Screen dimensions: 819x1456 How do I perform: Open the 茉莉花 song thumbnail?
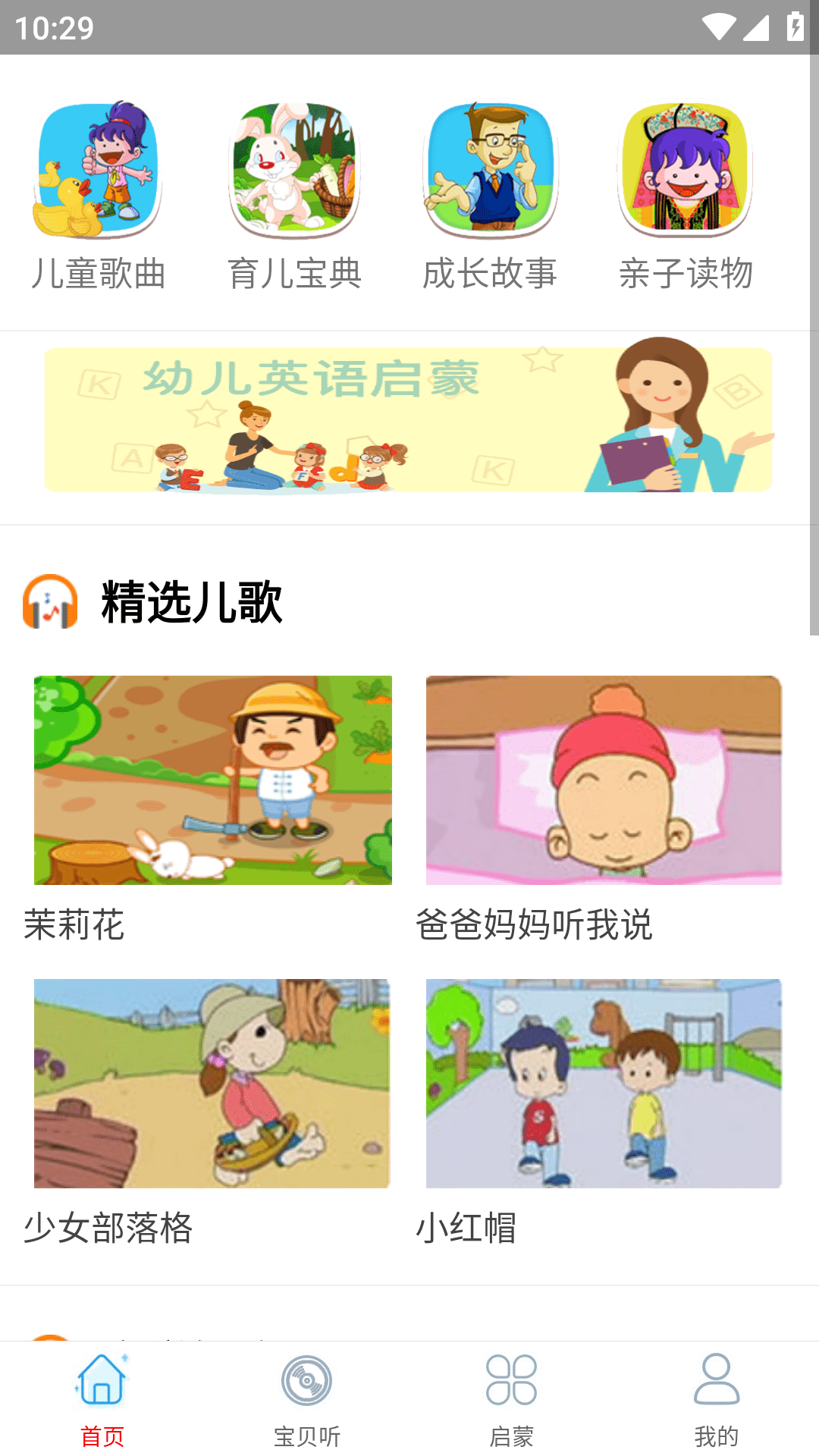pyautogui.click(x=213, y=781)
